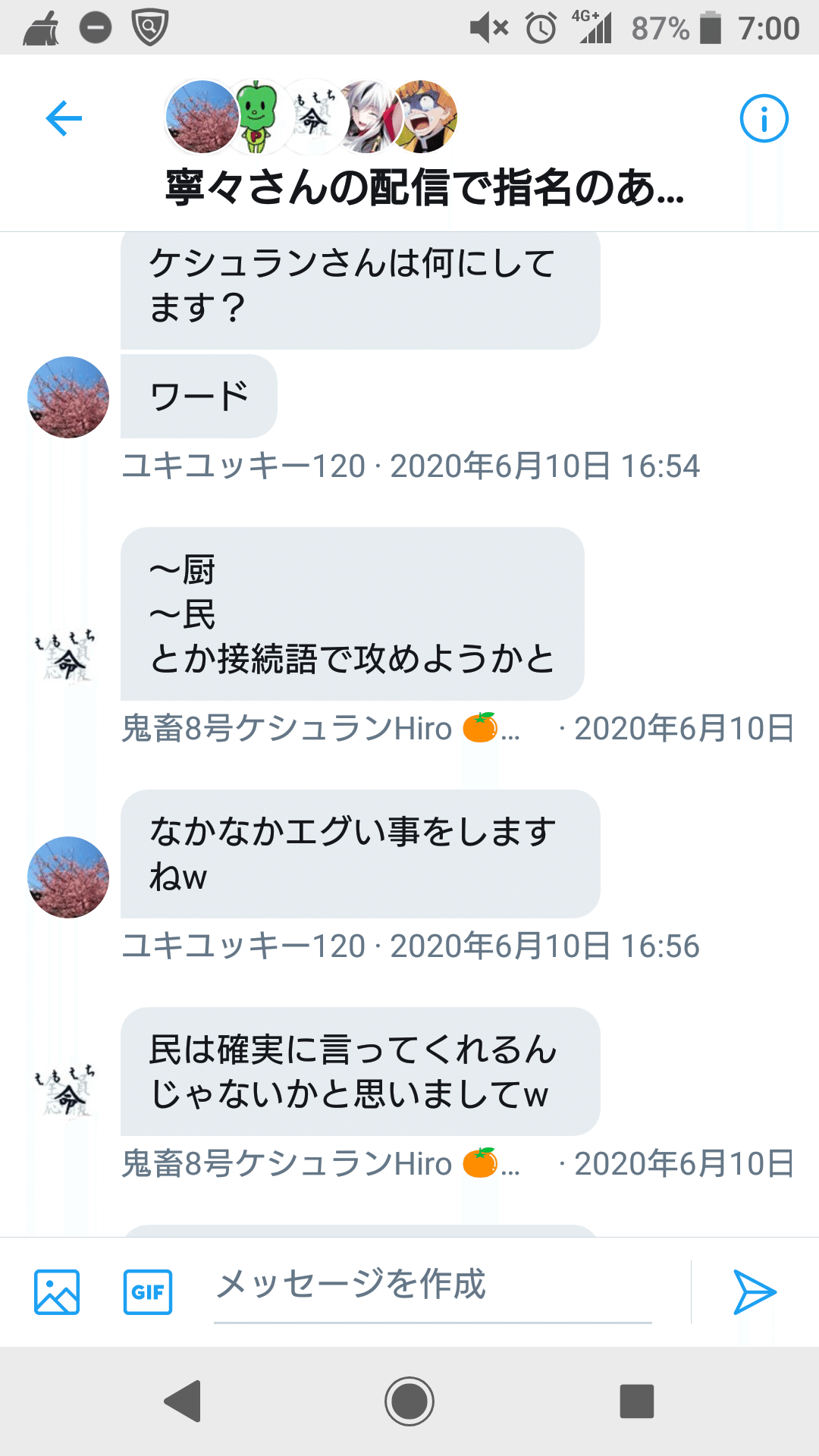The height and width of the screenshot is (1456, 819).
Task: Open the GIF picker
Action: (148, 1291)
